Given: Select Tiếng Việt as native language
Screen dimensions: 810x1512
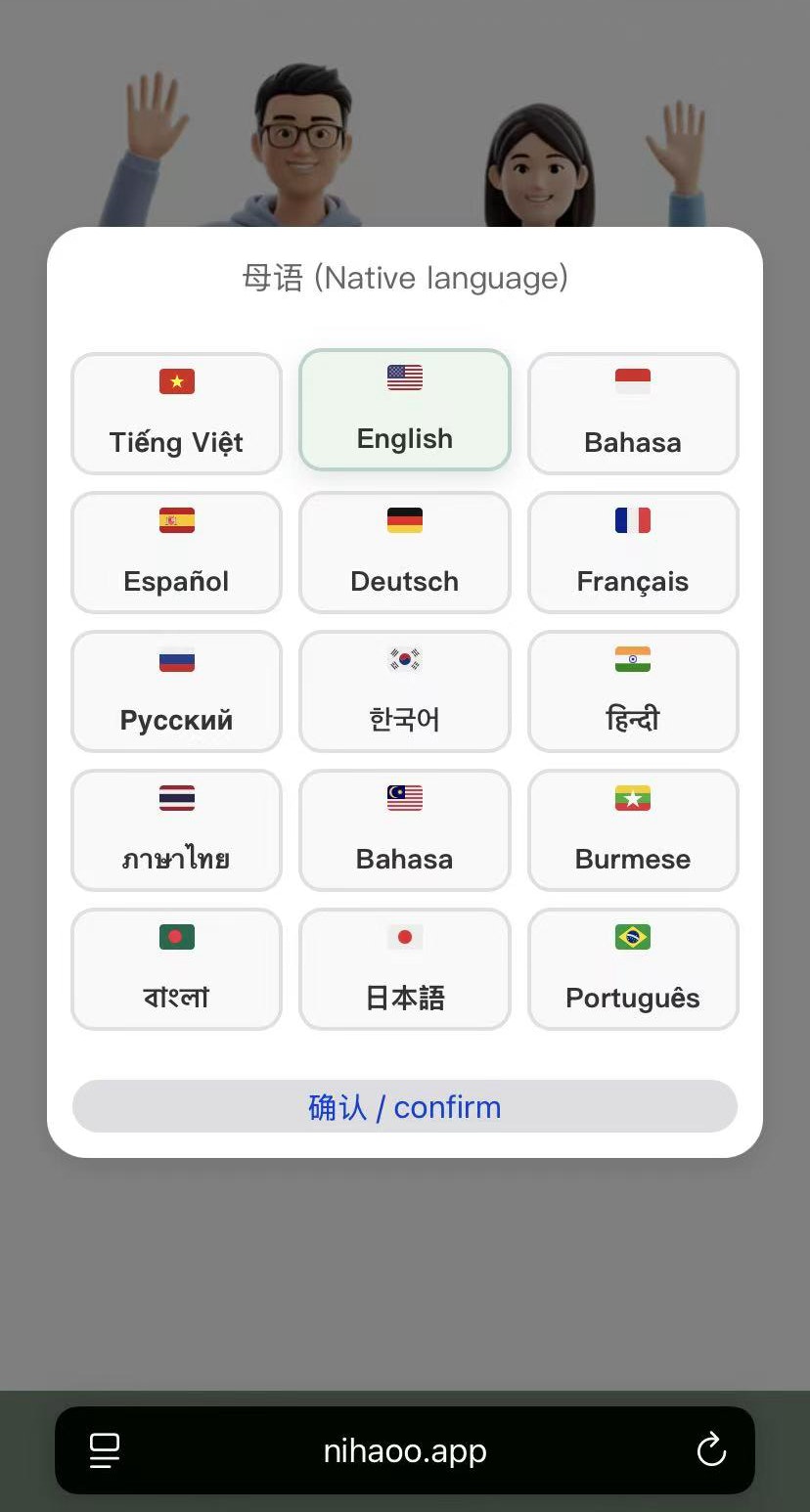Looking at the screenshot, I should click(x=176, y=413).
